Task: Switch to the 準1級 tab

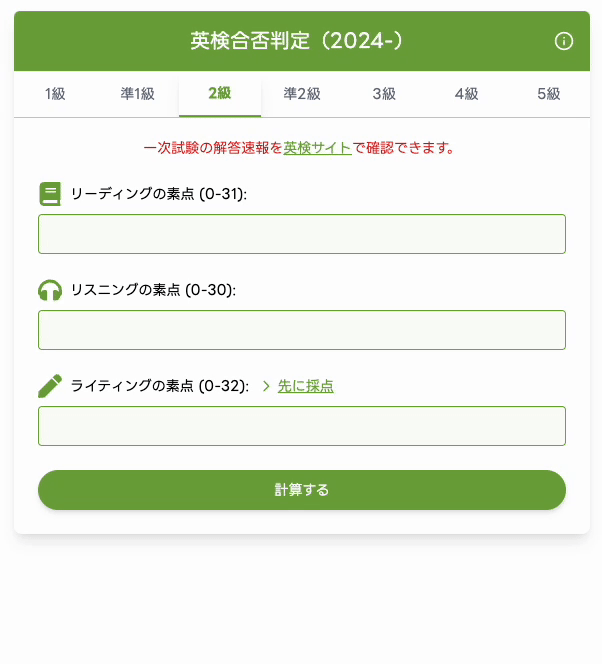Action: (137, 94)
